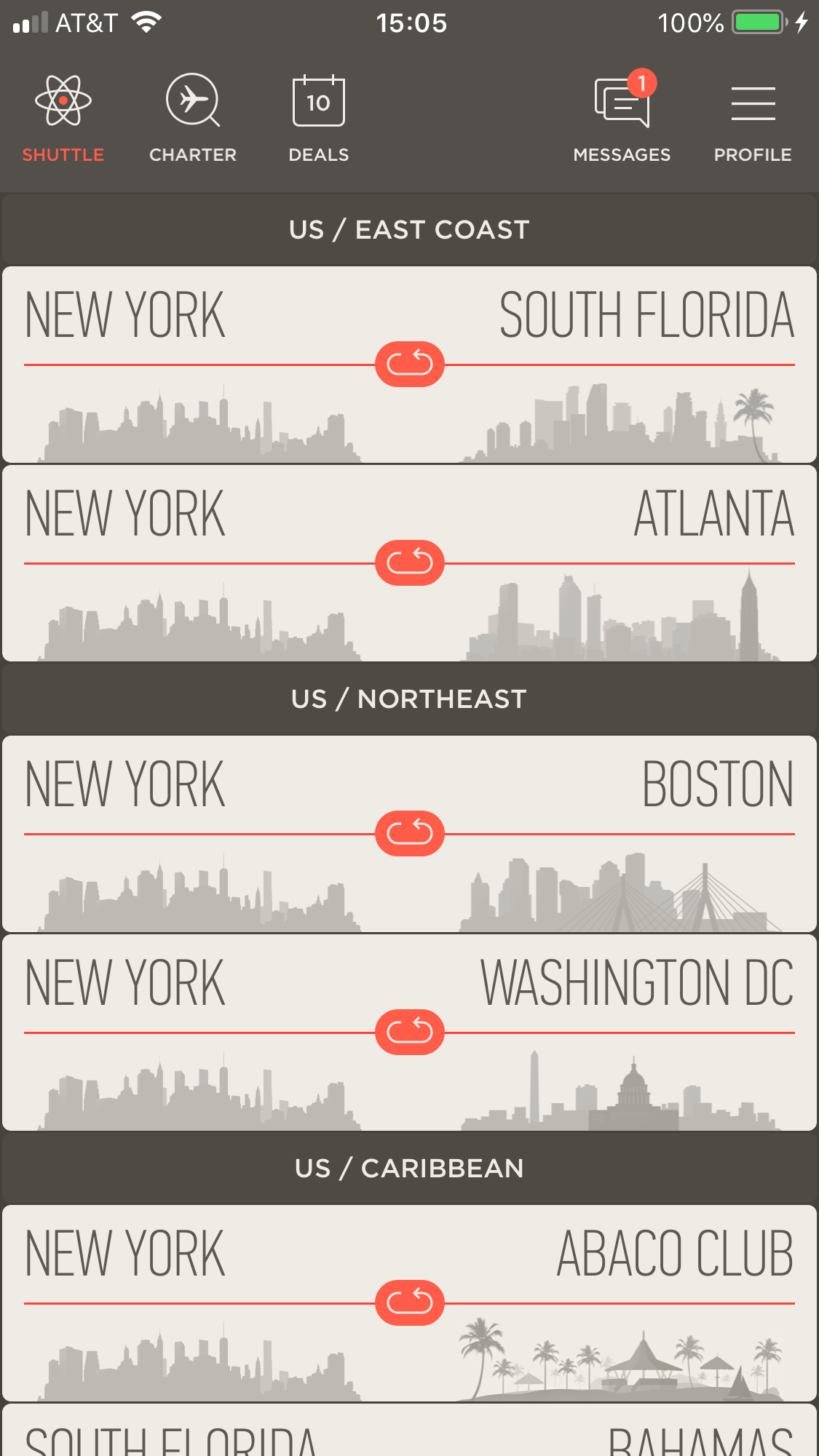The width and height of the screenshot is (819, 1456).
Task: Flip the New York–Boston route direction
Action: click(409, 833)
